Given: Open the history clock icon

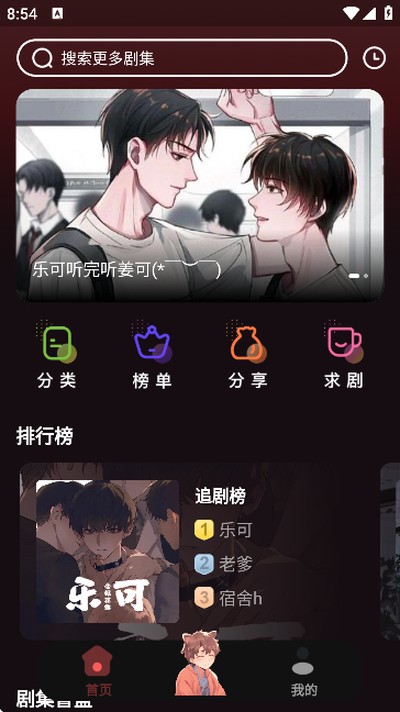Looking at the screenshot, I should pyautogui.click(x=375, y=58).
